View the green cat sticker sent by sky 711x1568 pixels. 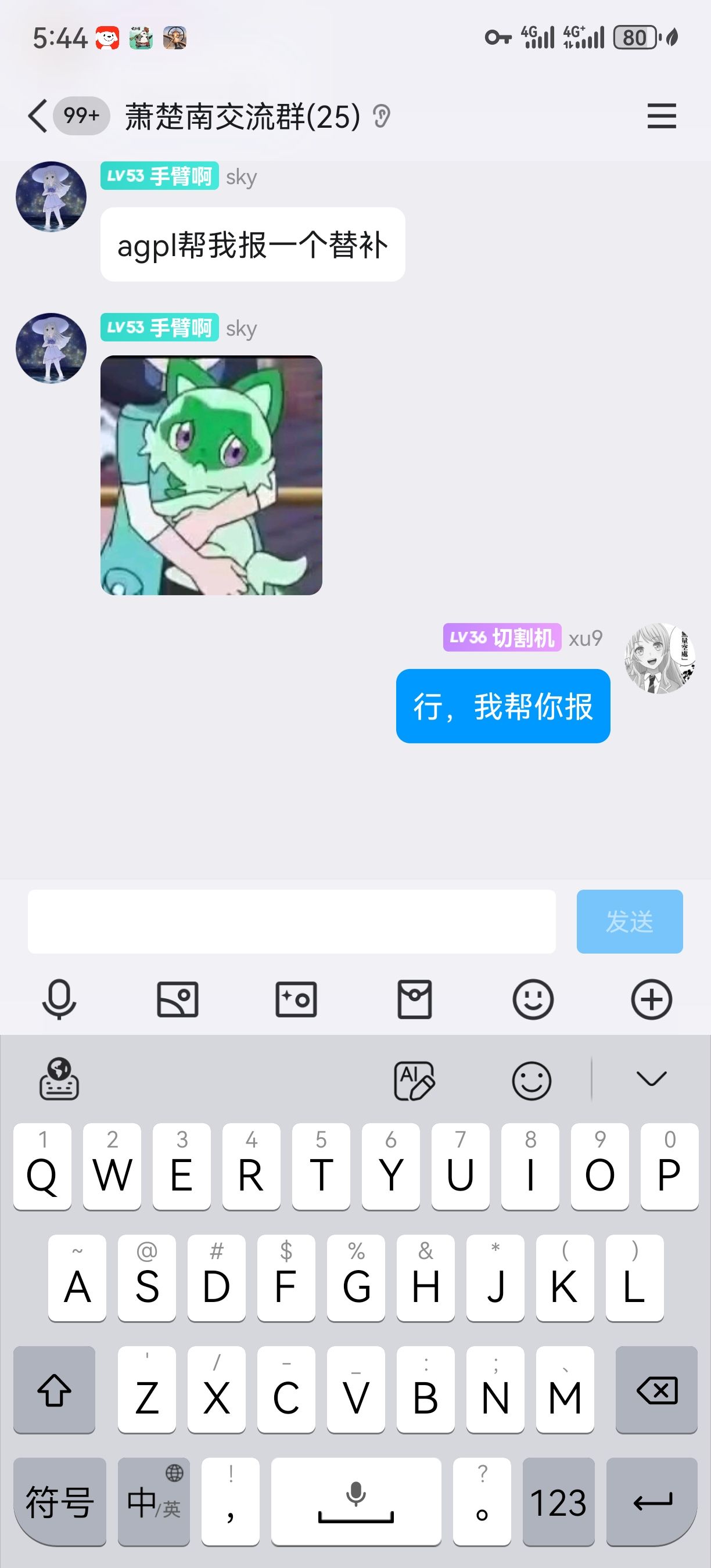pyautogui.click(x=211, y=475)
